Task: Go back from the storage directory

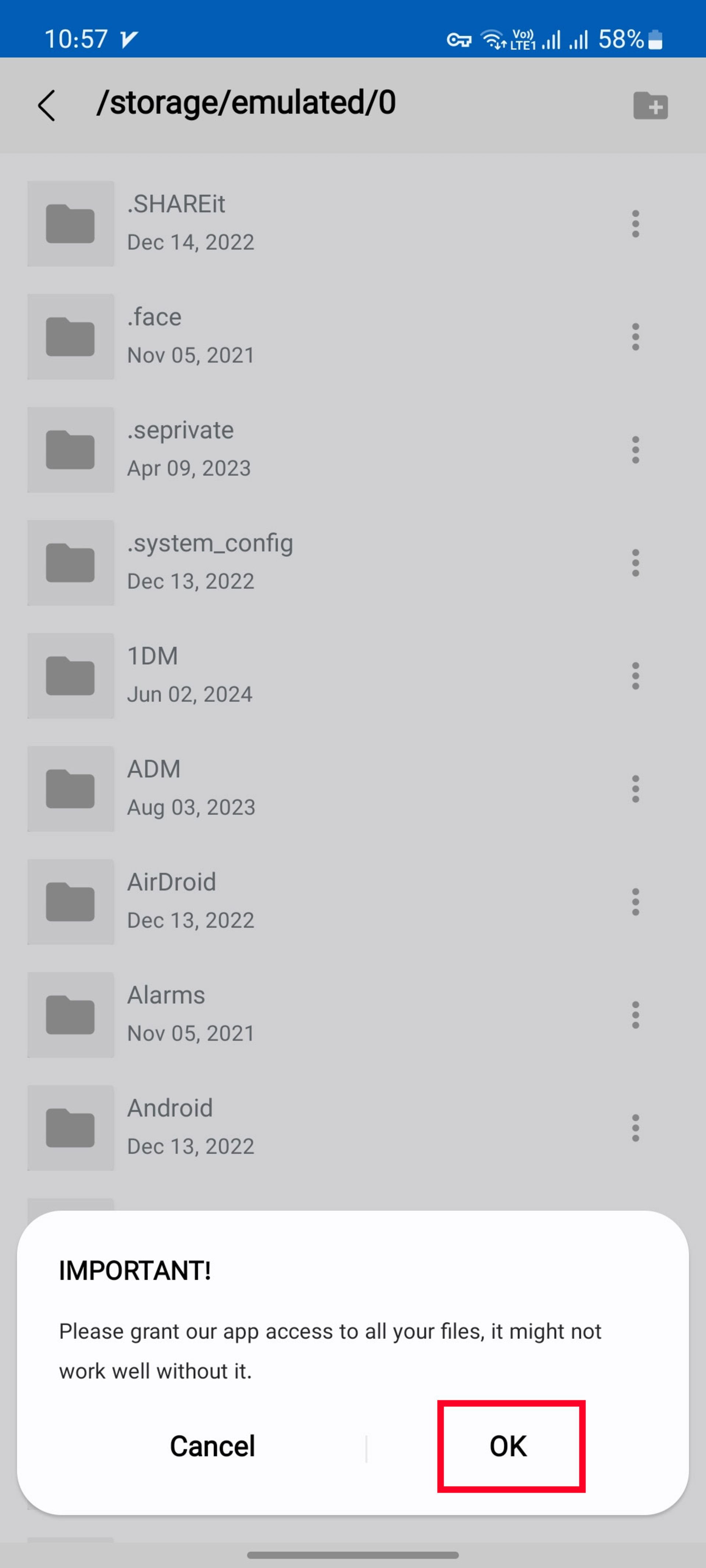Action: (x=47, y=106)
